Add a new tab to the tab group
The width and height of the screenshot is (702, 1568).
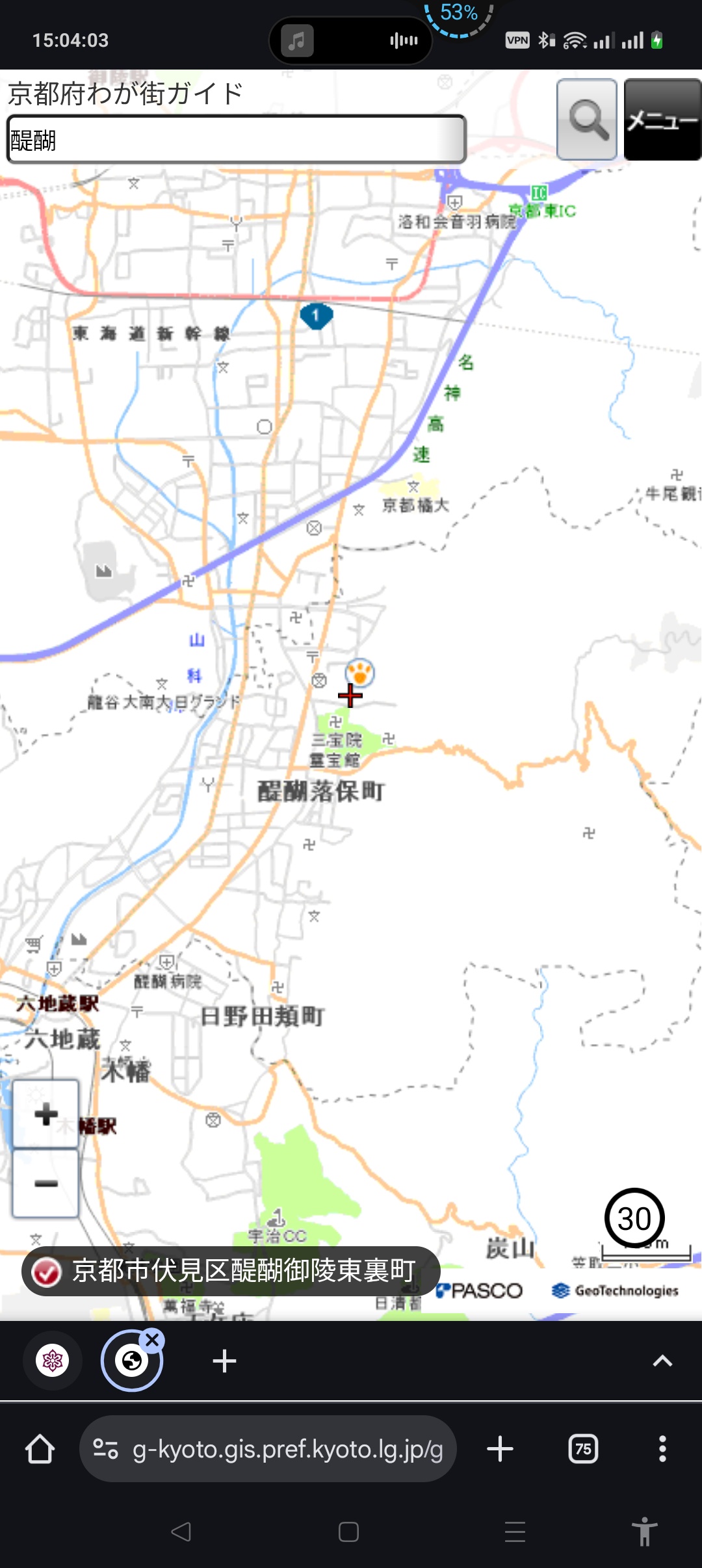pyautogui.click(x=224, y=1361)
